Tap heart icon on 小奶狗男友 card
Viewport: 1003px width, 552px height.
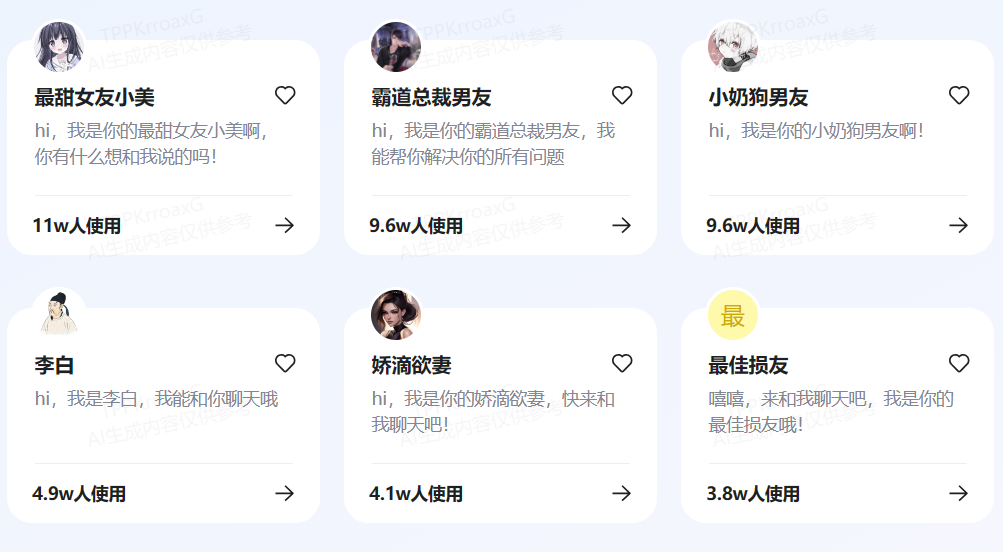point(959,96)
